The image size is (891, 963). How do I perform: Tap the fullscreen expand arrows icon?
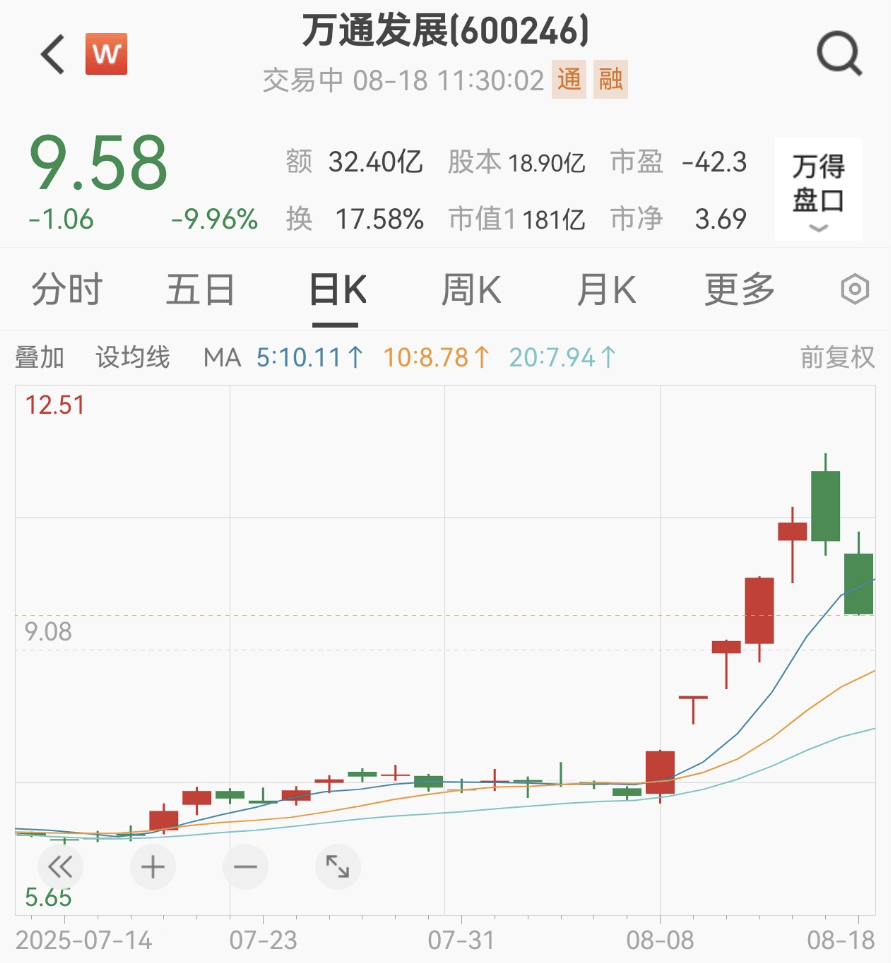pos(337,867)
